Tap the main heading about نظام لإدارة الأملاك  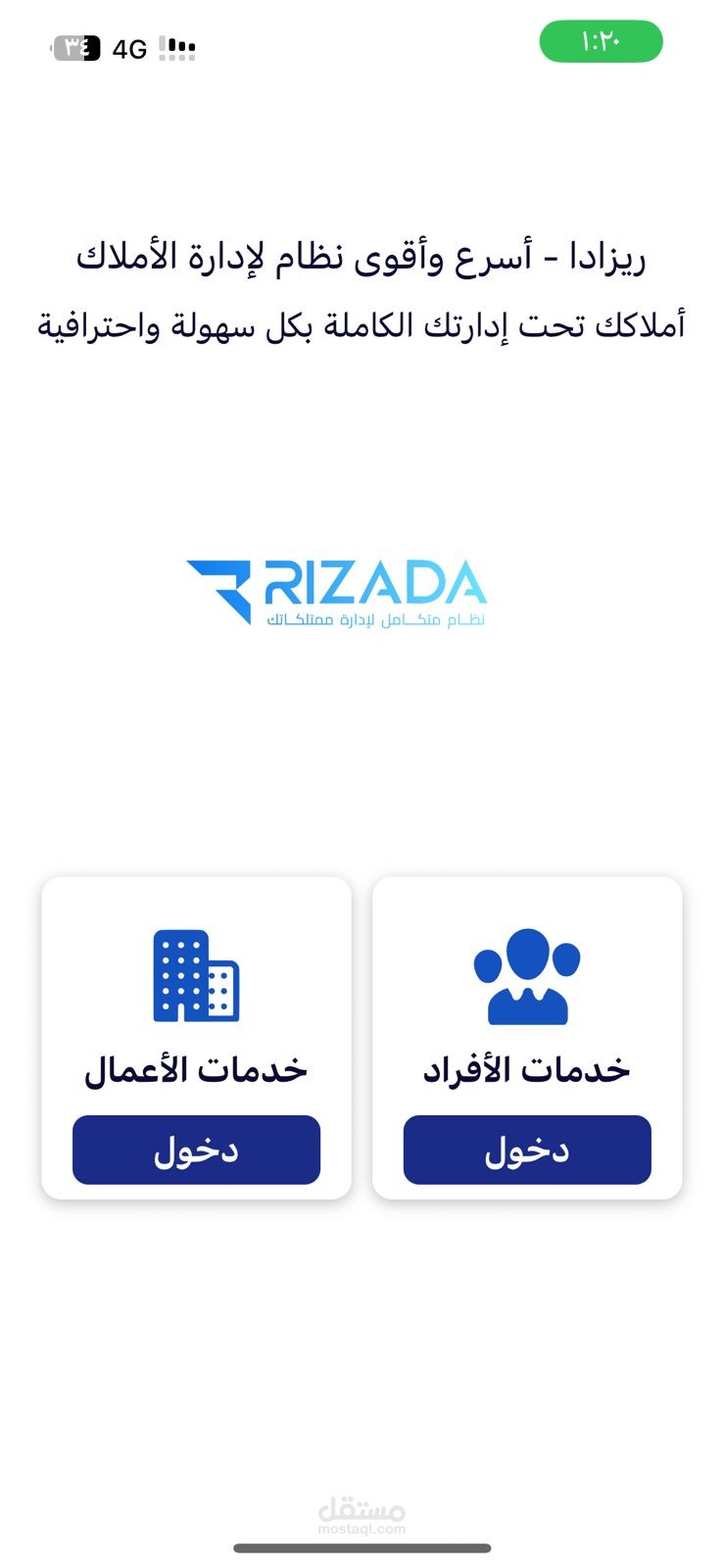point(362,257)
